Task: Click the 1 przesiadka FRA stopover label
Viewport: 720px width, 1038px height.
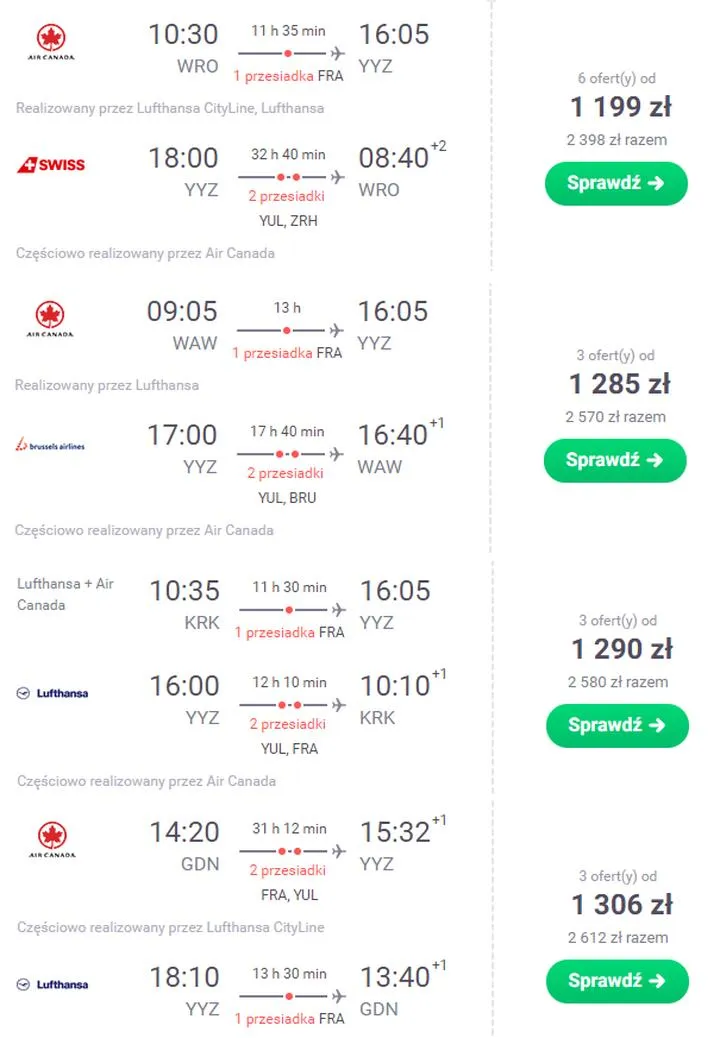Action: pos(289,74)
